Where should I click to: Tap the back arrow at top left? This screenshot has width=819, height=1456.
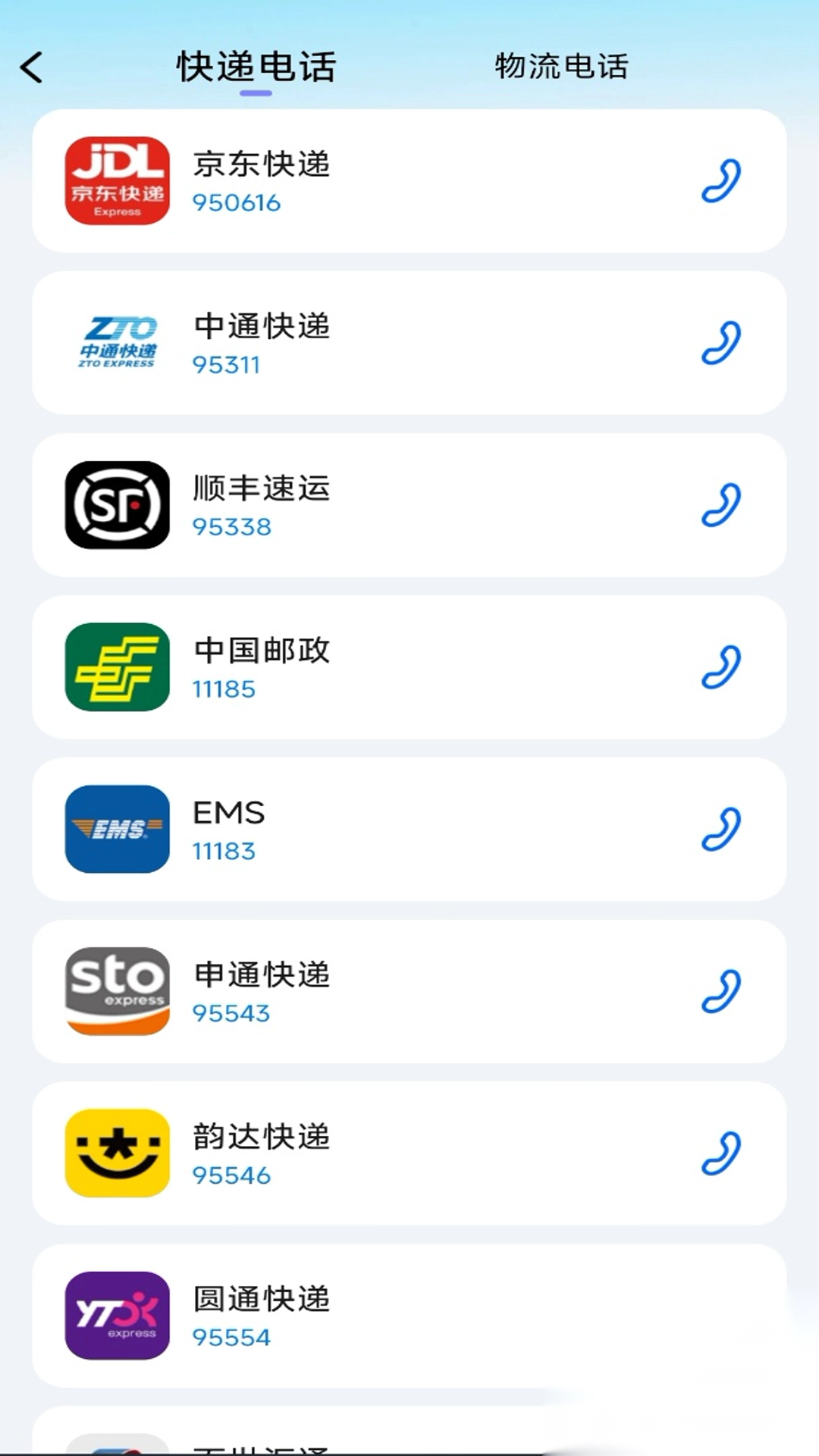tap(32, 67)
